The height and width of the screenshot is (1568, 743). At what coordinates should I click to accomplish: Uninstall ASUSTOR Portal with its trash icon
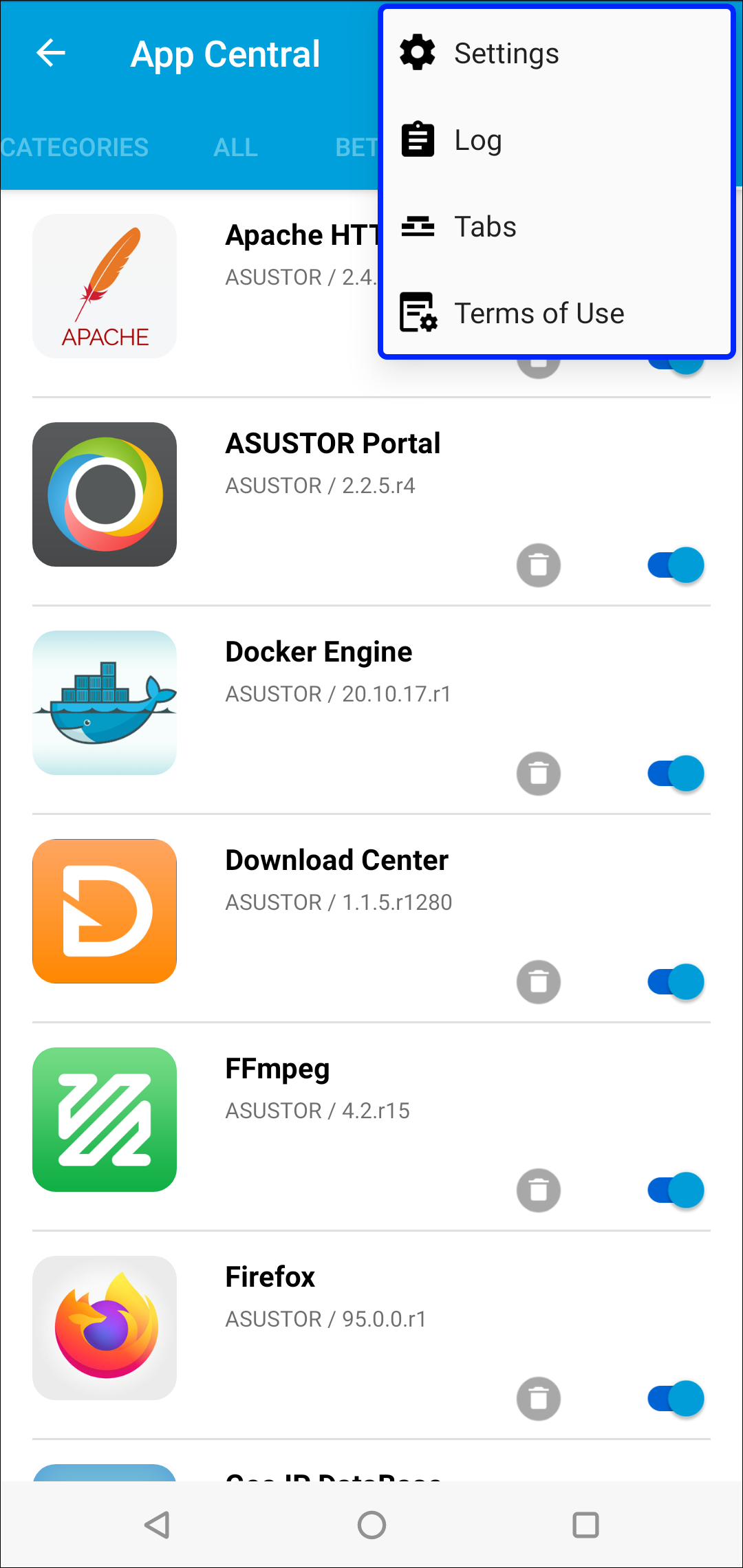coord(539,565)
